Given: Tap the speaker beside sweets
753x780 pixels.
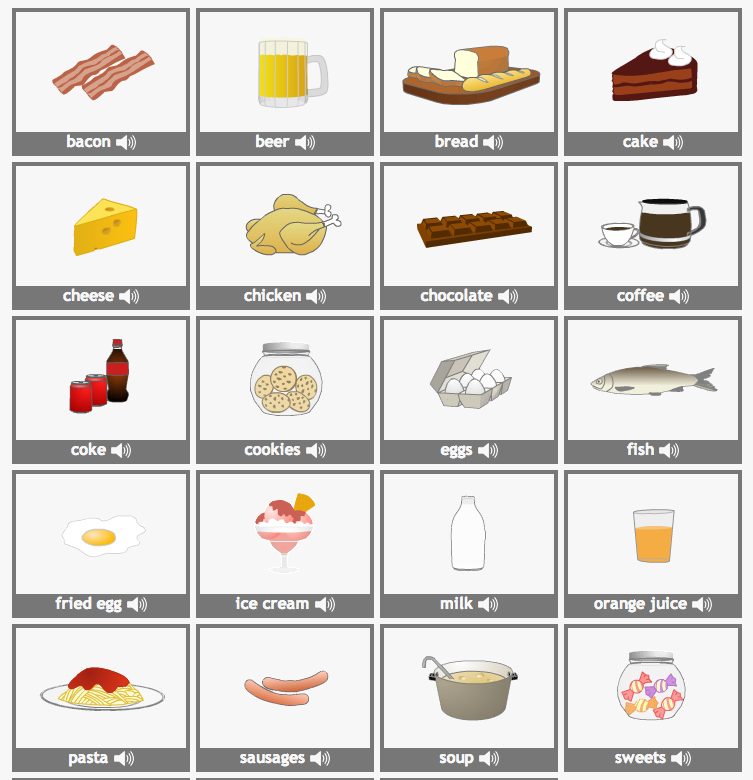Looking at the screenshot, I should tap(681, 758).
